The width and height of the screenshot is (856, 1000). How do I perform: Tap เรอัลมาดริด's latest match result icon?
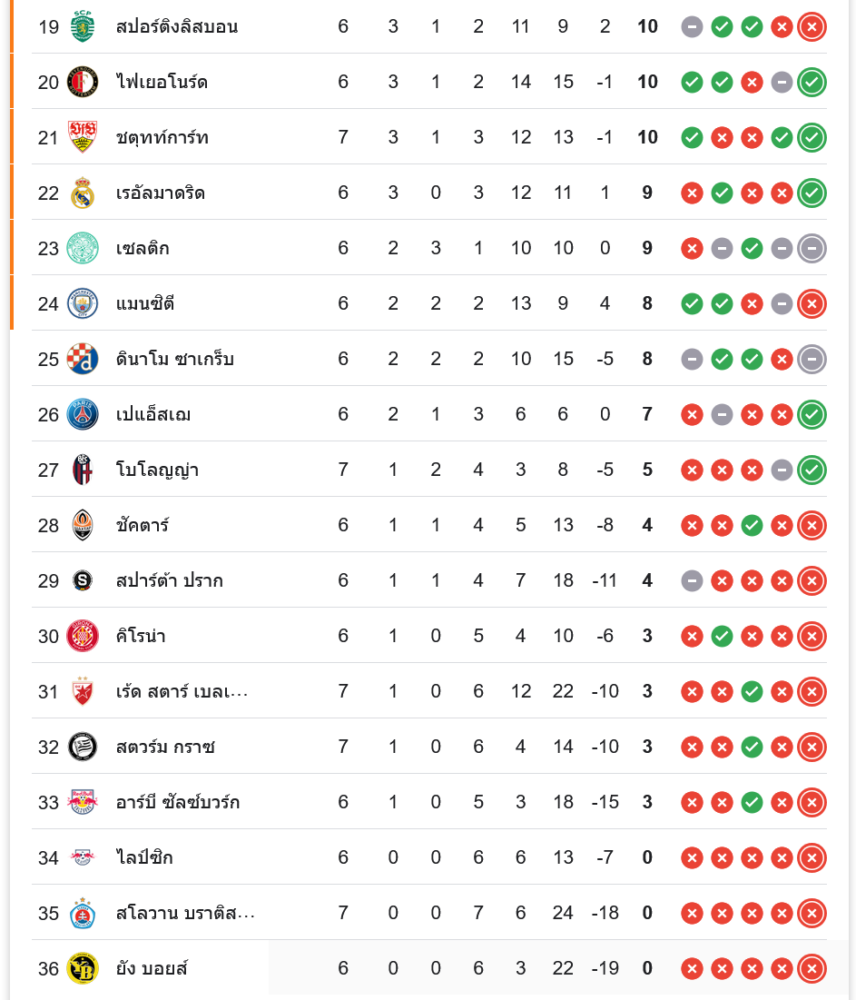tap(812, 193)
